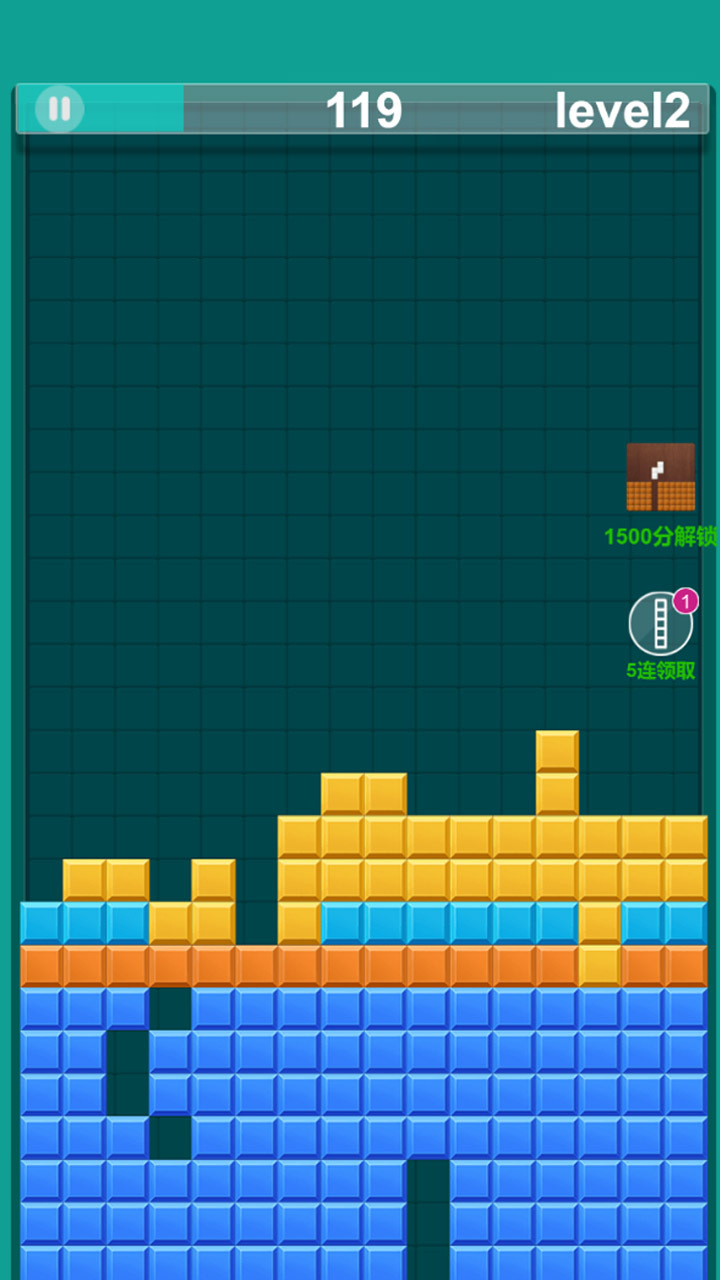Tap the locked 1500分解锁 power-up

(660, 477)
